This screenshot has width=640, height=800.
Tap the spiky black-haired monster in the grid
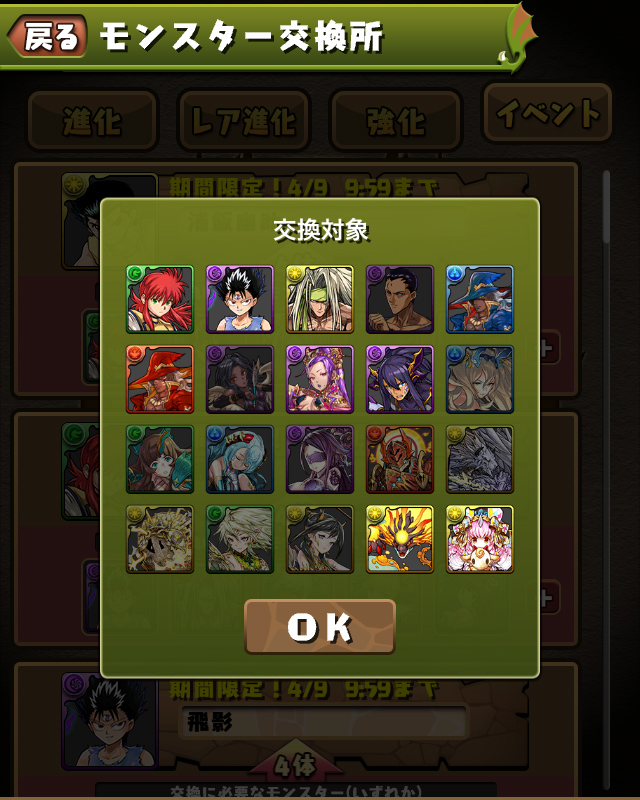click(240, 299)
